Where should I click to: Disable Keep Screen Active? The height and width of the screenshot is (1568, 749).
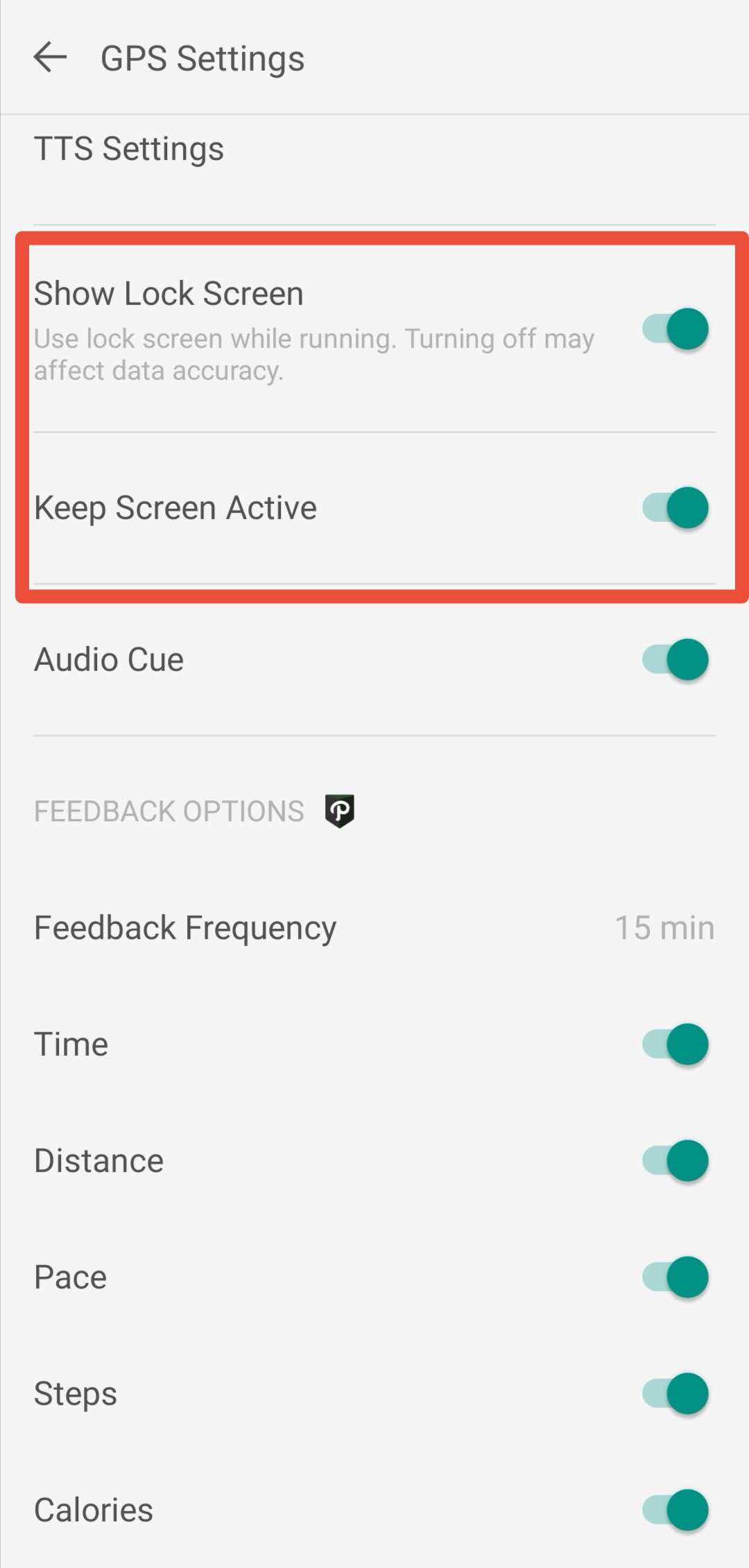click(x=675, y=507)
